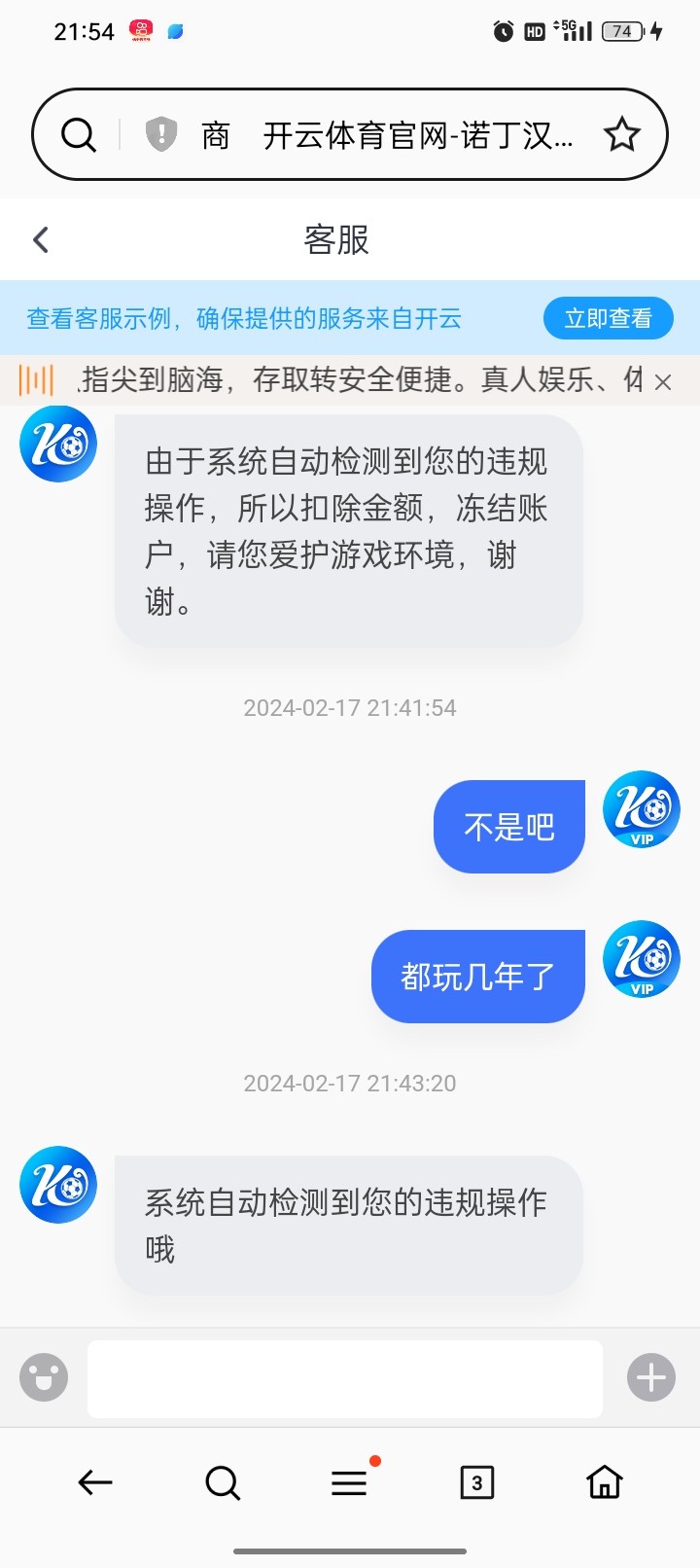700x1568 pixels.
Task: Tap the back arrow in bottom navigation
Action: (93, 1482)
